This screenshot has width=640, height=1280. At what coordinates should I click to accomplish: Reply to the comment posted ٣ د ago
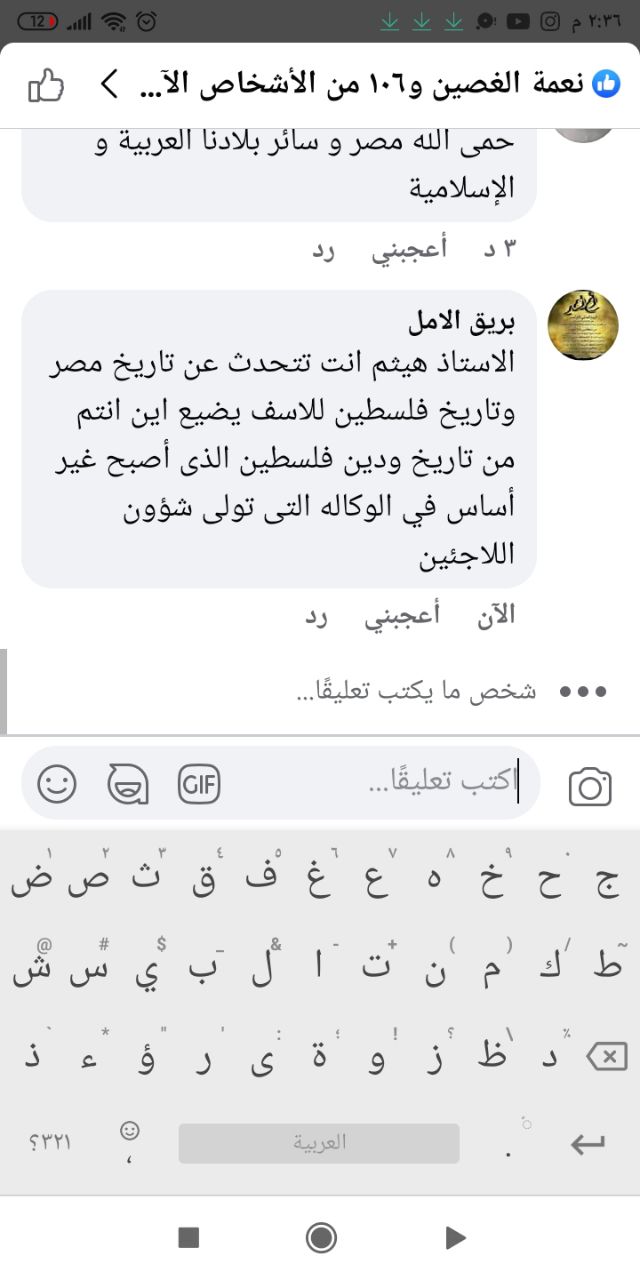coord(323,251)
